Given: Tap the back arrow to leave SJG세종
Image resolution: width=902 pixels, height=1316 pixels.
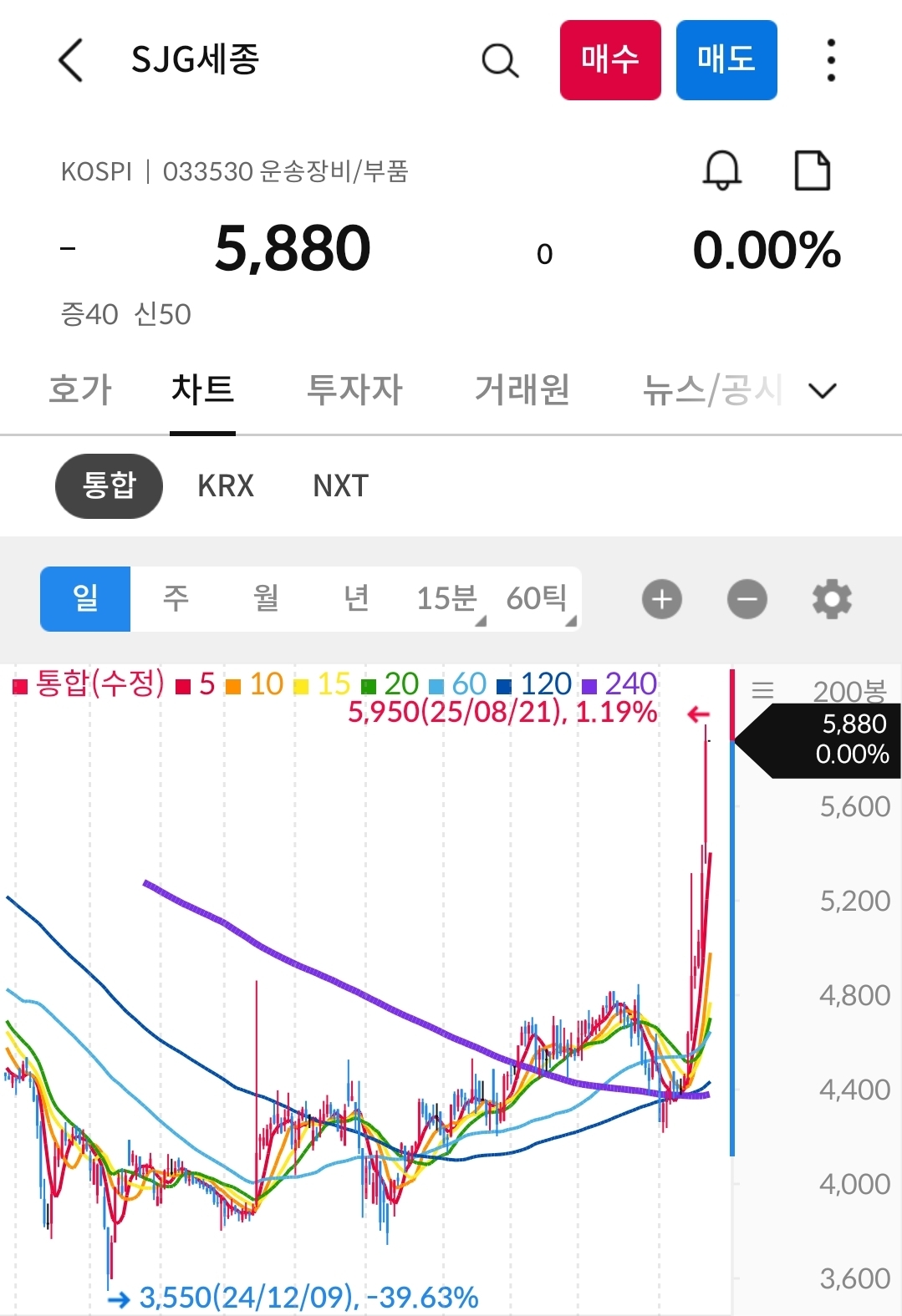Looking at the screenshot, I should point(70,61).
